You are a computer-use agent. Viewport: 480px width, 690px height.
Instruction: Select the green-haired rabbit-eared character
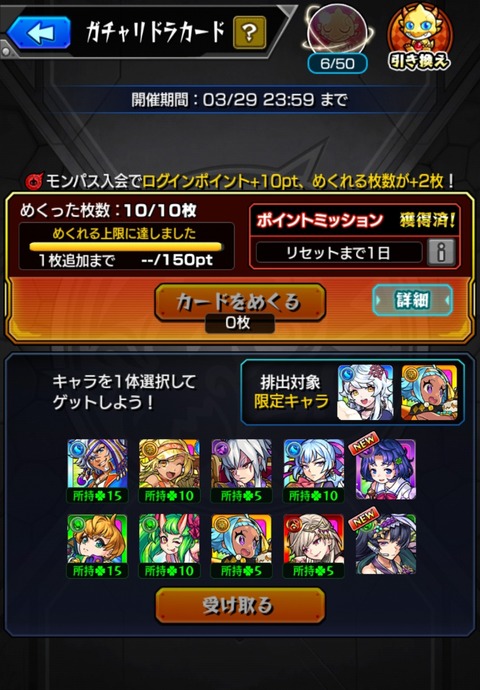[169, 546]
